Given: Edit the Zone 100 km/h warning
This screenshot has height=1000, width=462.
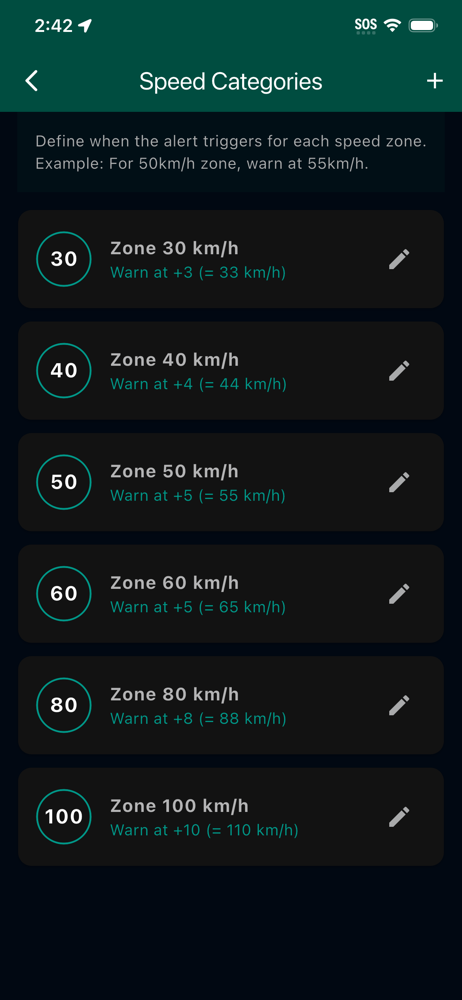Looking at the screenshot, I should tap(399, 817).
